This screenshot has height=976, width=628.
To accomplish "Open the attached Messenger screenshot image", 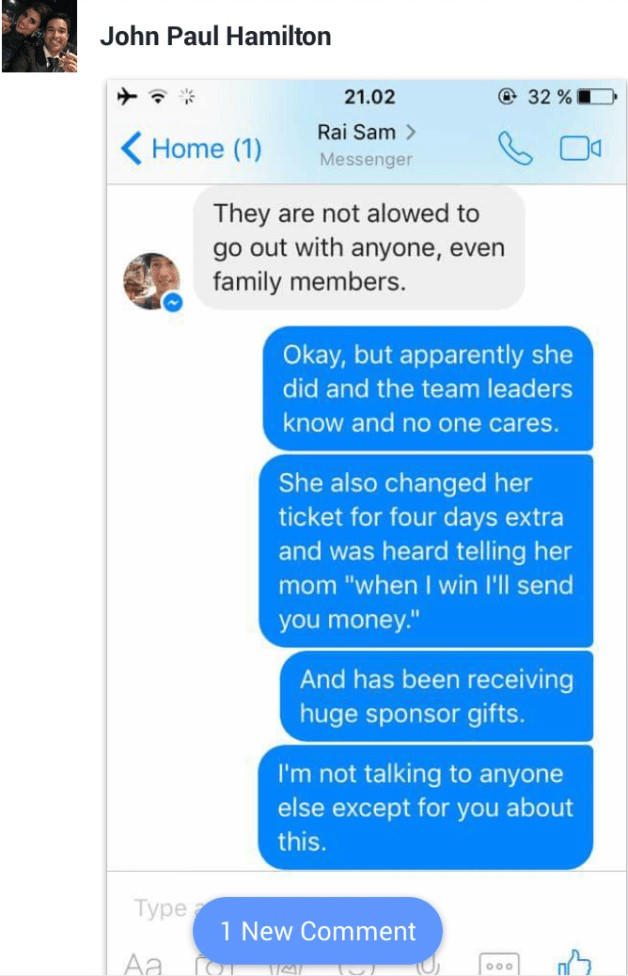I will coord(366,500).
